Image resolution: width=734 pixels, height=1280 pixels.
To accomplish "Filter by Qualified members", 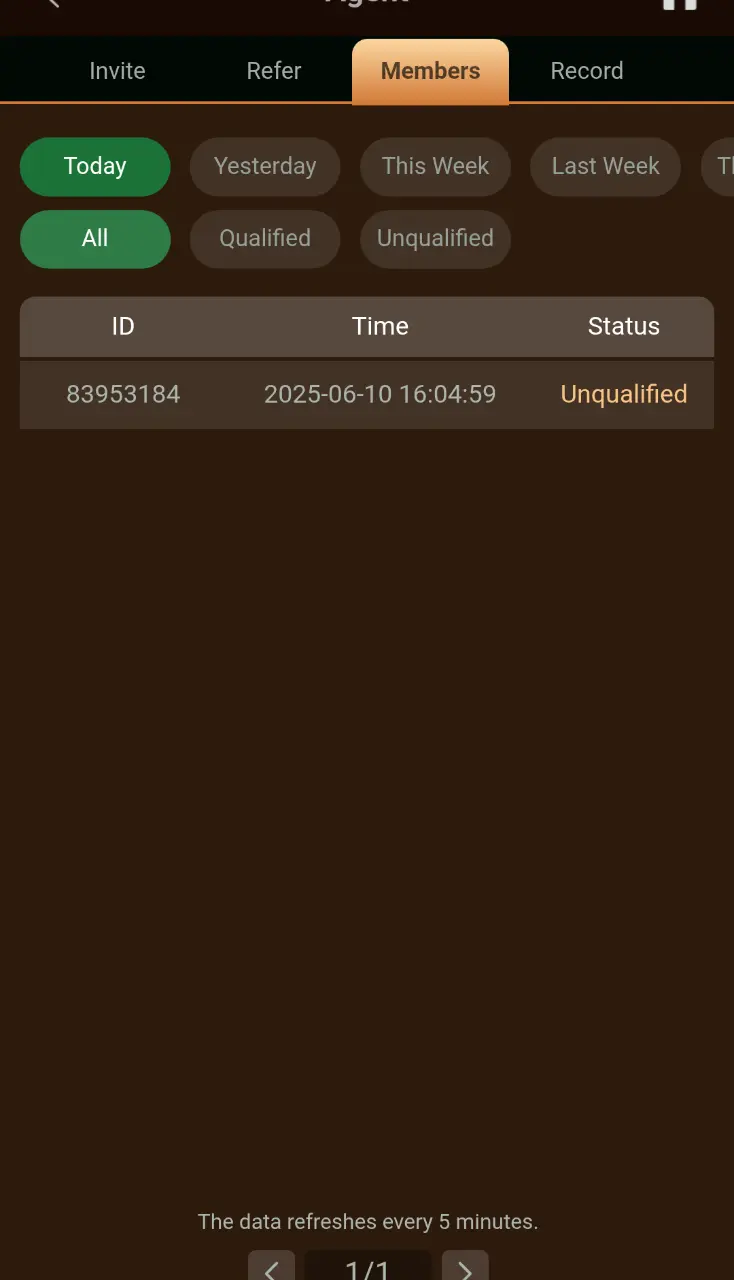I will pyautogui.click(x=265, y=238).
